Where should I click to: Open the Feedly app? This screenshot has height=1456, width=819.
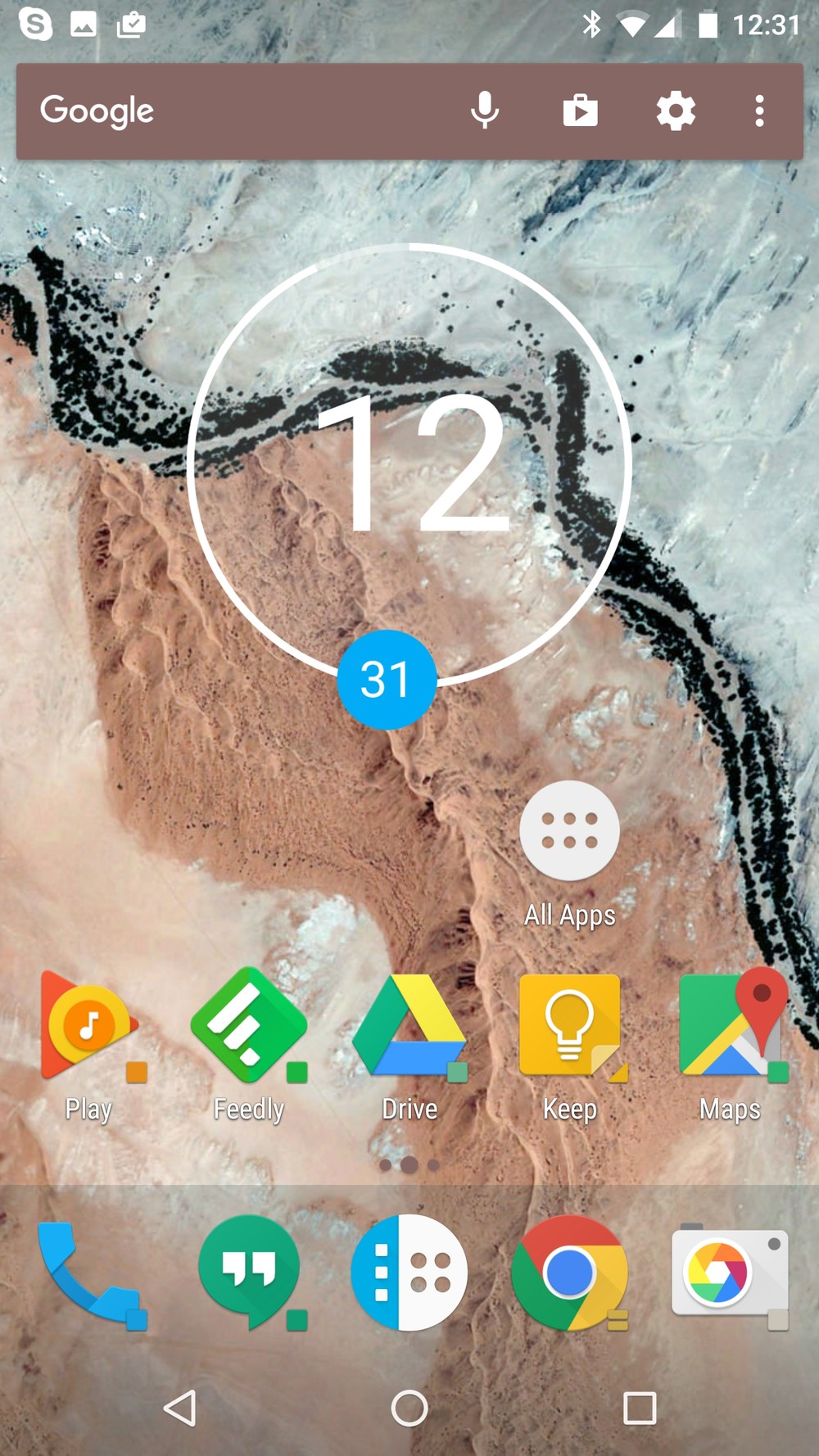249,1046
